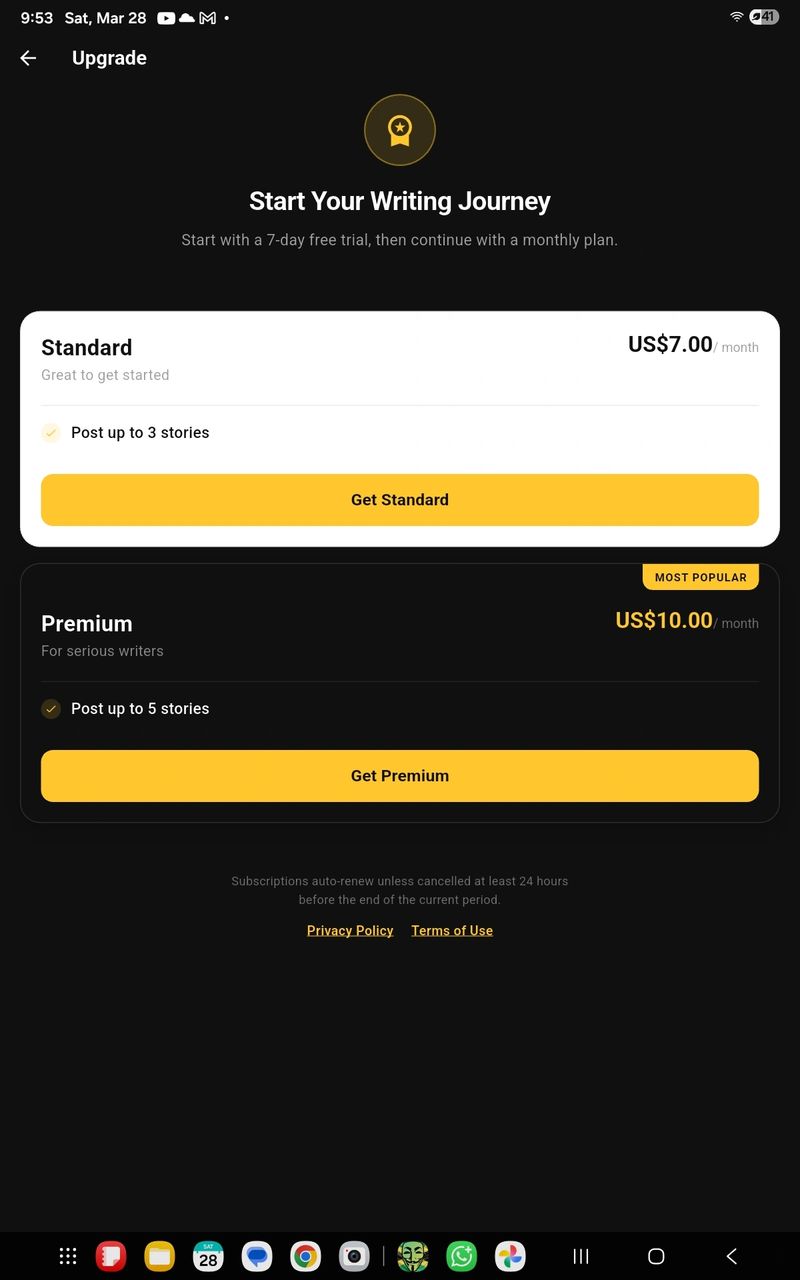Open the Terms of Use link

pos(452,930)
